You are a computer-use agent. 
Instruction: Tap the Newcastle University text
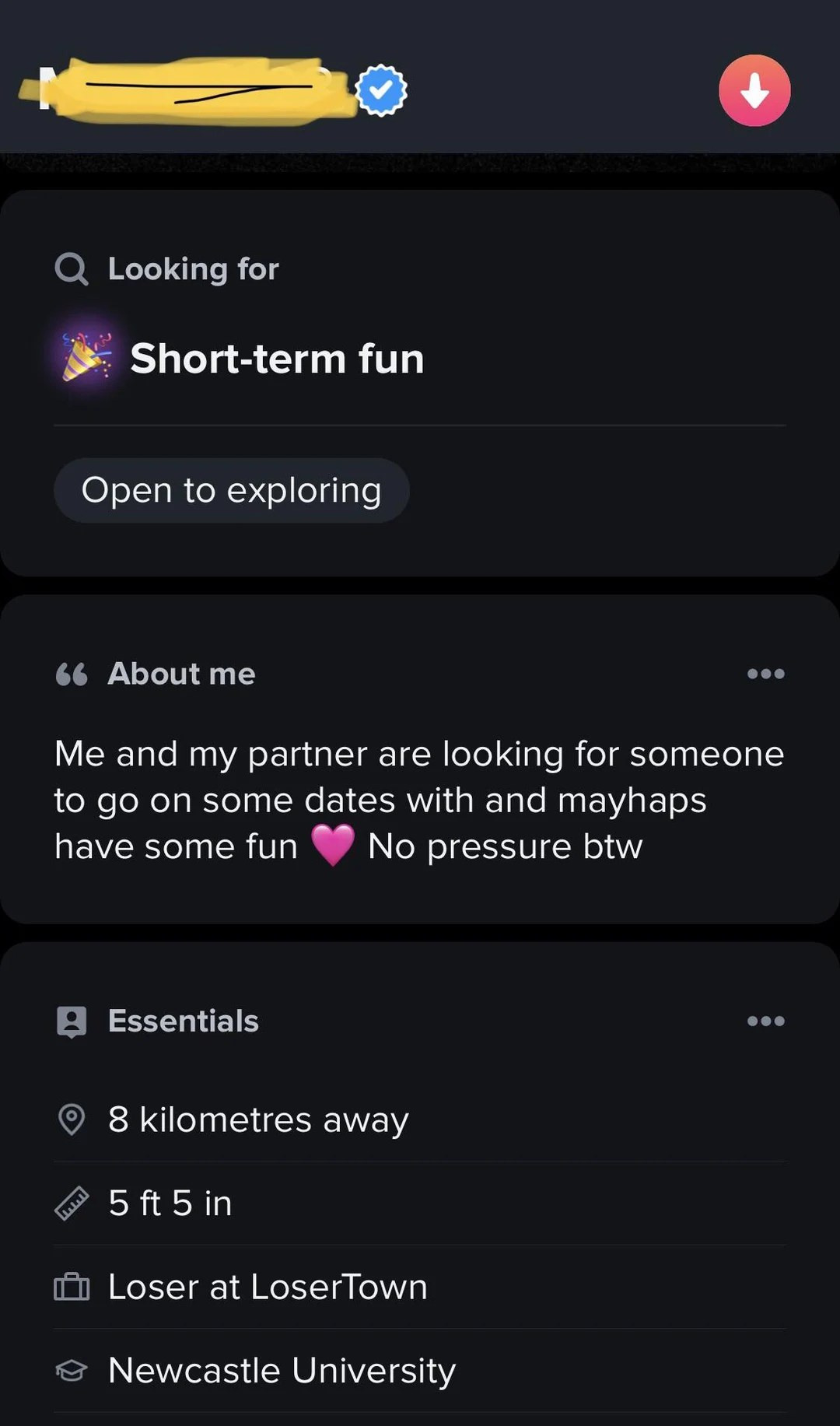(280, 1370)
